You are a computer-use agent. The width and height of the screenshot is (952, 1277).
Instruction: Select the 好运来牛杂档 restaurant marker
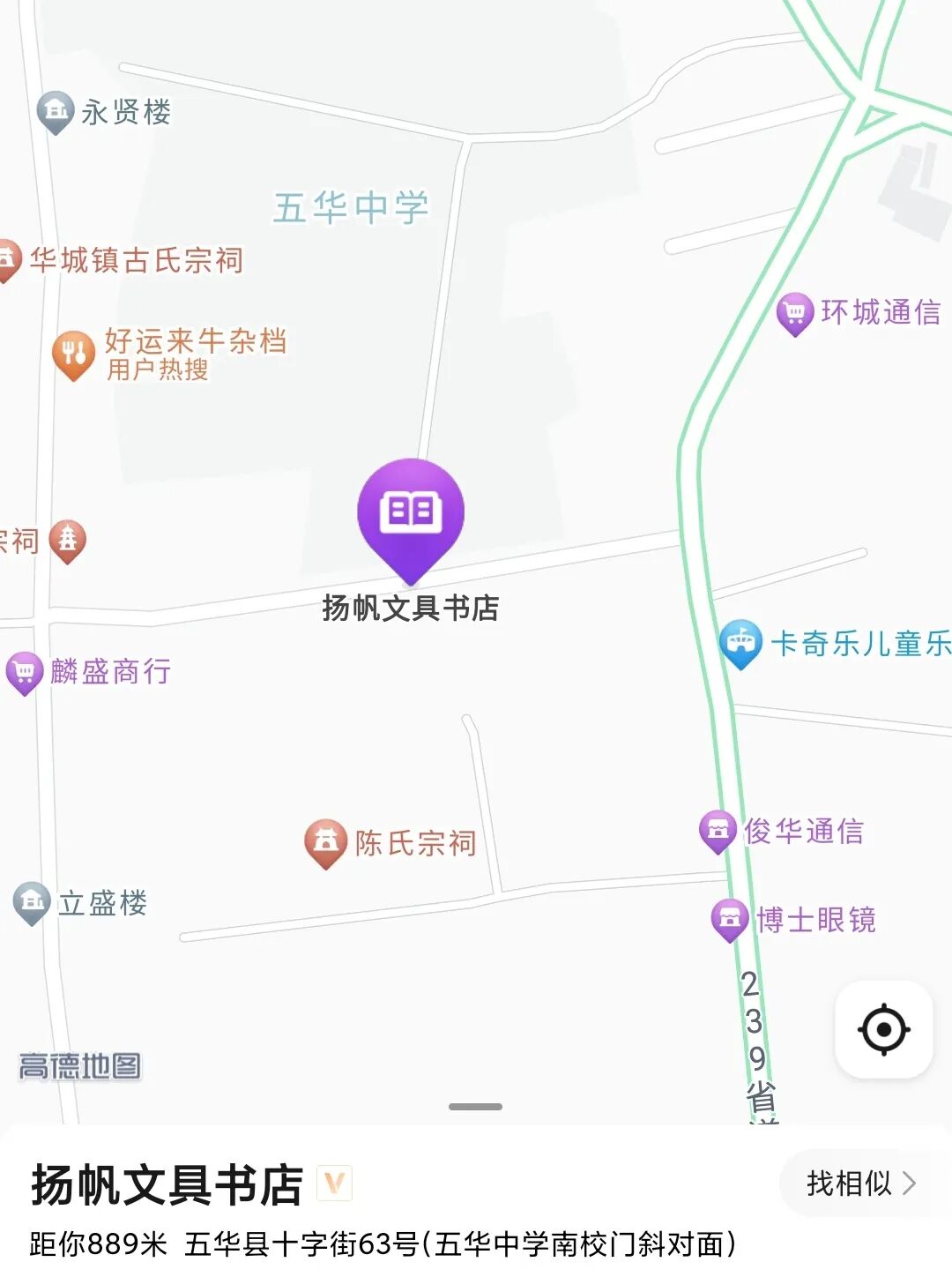(74, 354)
